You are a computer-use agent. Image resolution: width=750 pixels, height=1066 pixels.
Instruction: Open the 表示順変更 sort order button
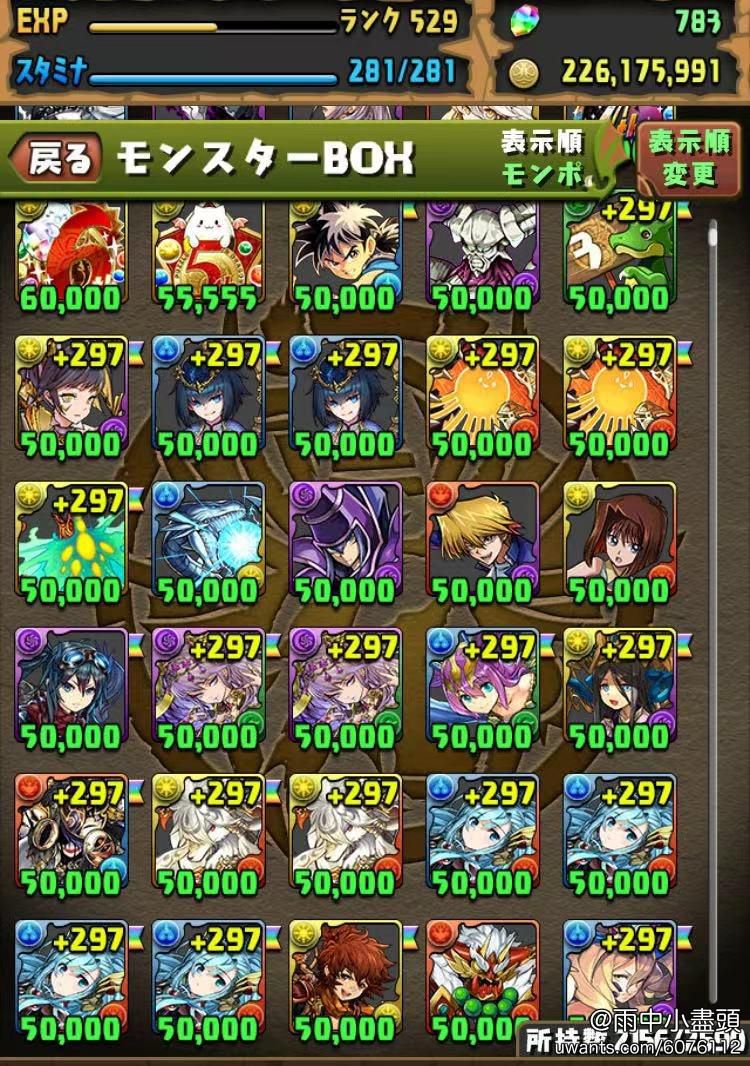pos(690,158)
